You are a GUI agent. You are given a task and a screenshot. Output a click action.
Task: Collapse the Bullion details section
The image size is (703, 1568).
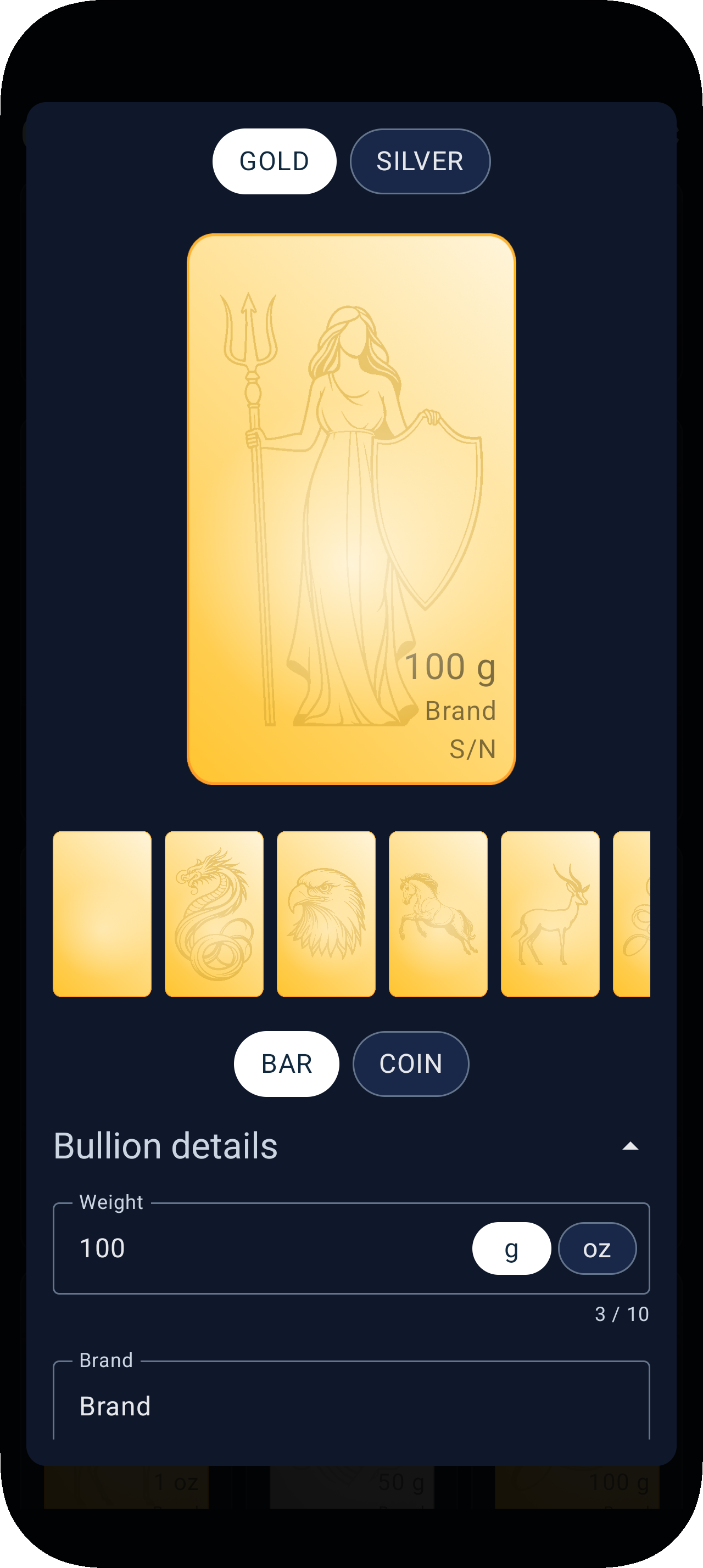pos(630,1146)
